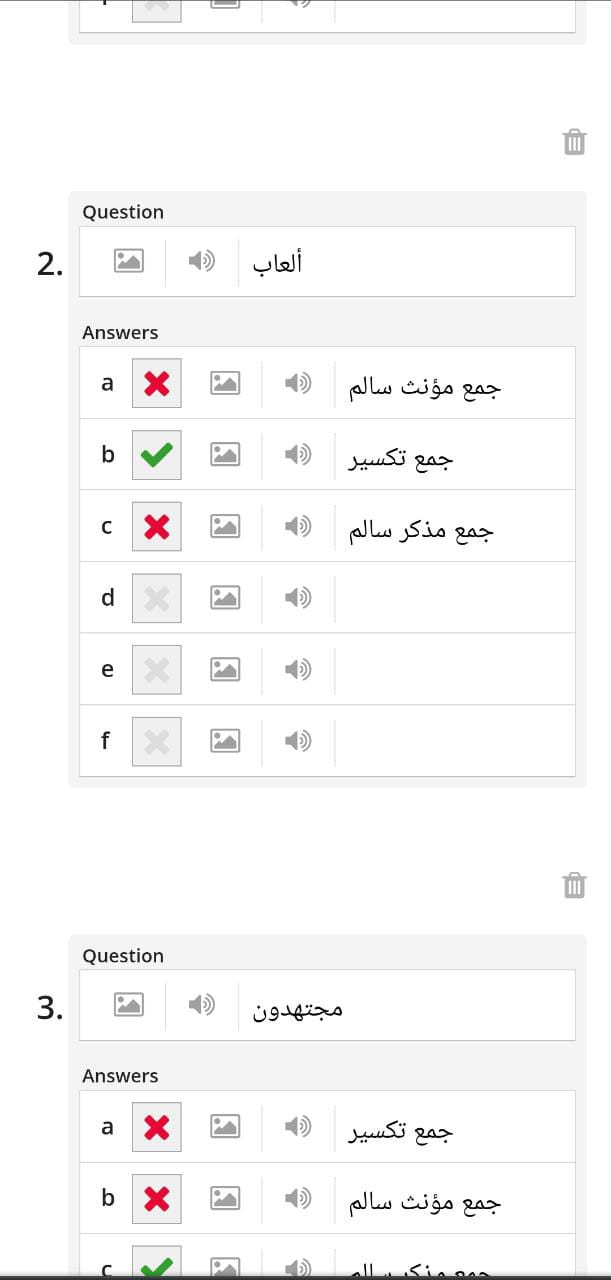Add audio to question 2 answer a
The image size is (611, 1280).
[298, 383]
